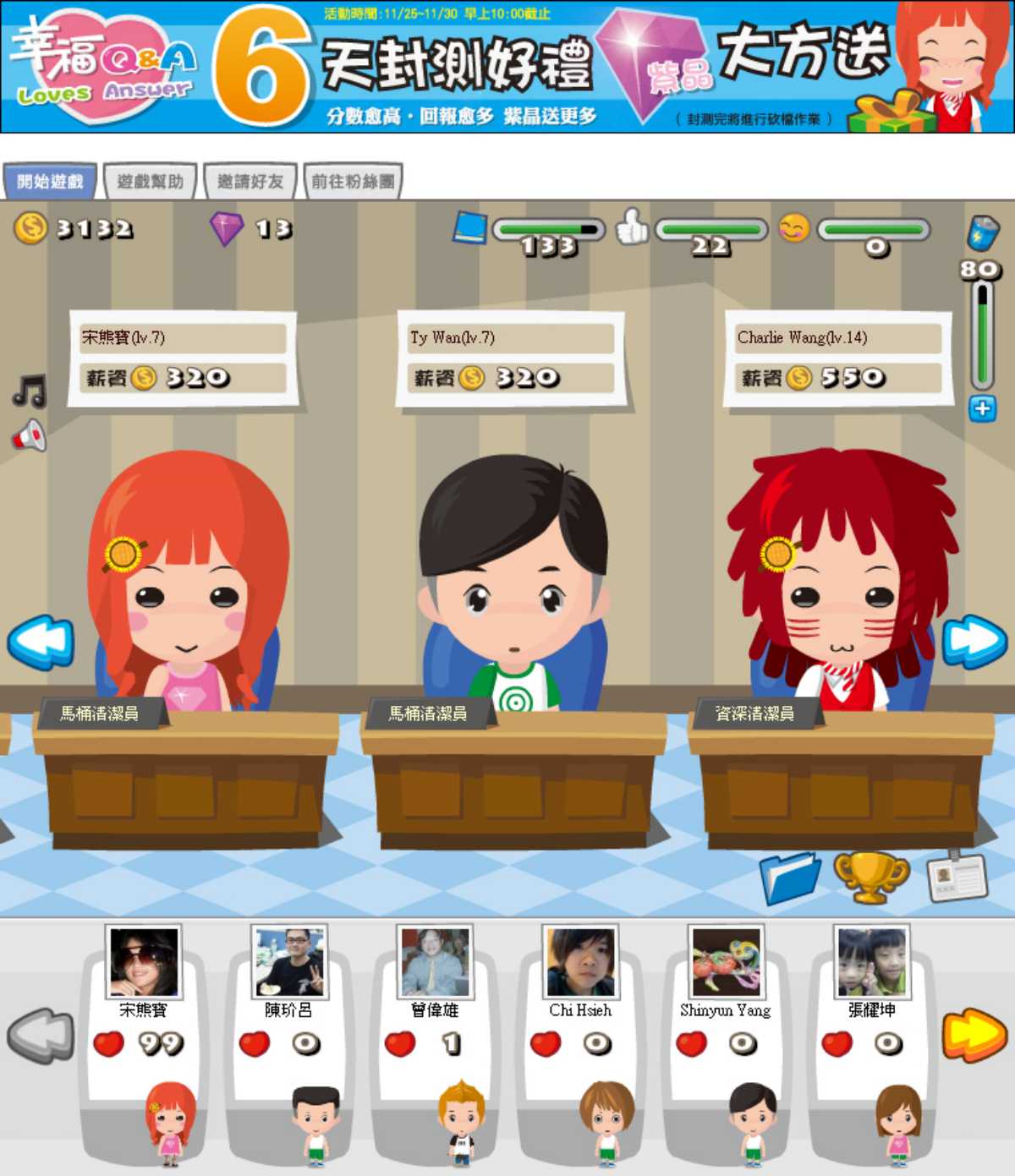Select friend 曾偉雄 in the friend list
1015x1176 pixels.
coord(435,963)
